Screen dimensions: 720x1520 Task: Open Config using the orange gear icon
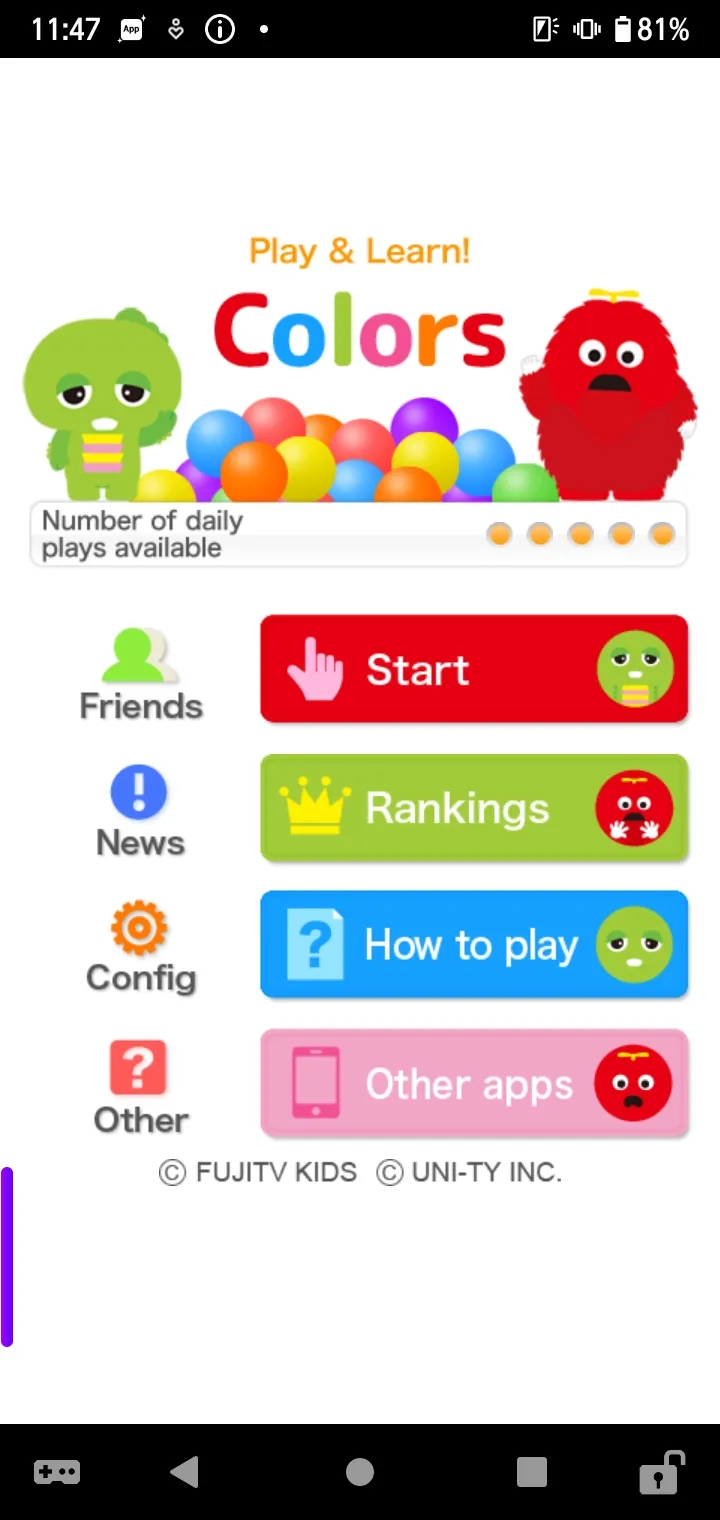tap(140, 929)
